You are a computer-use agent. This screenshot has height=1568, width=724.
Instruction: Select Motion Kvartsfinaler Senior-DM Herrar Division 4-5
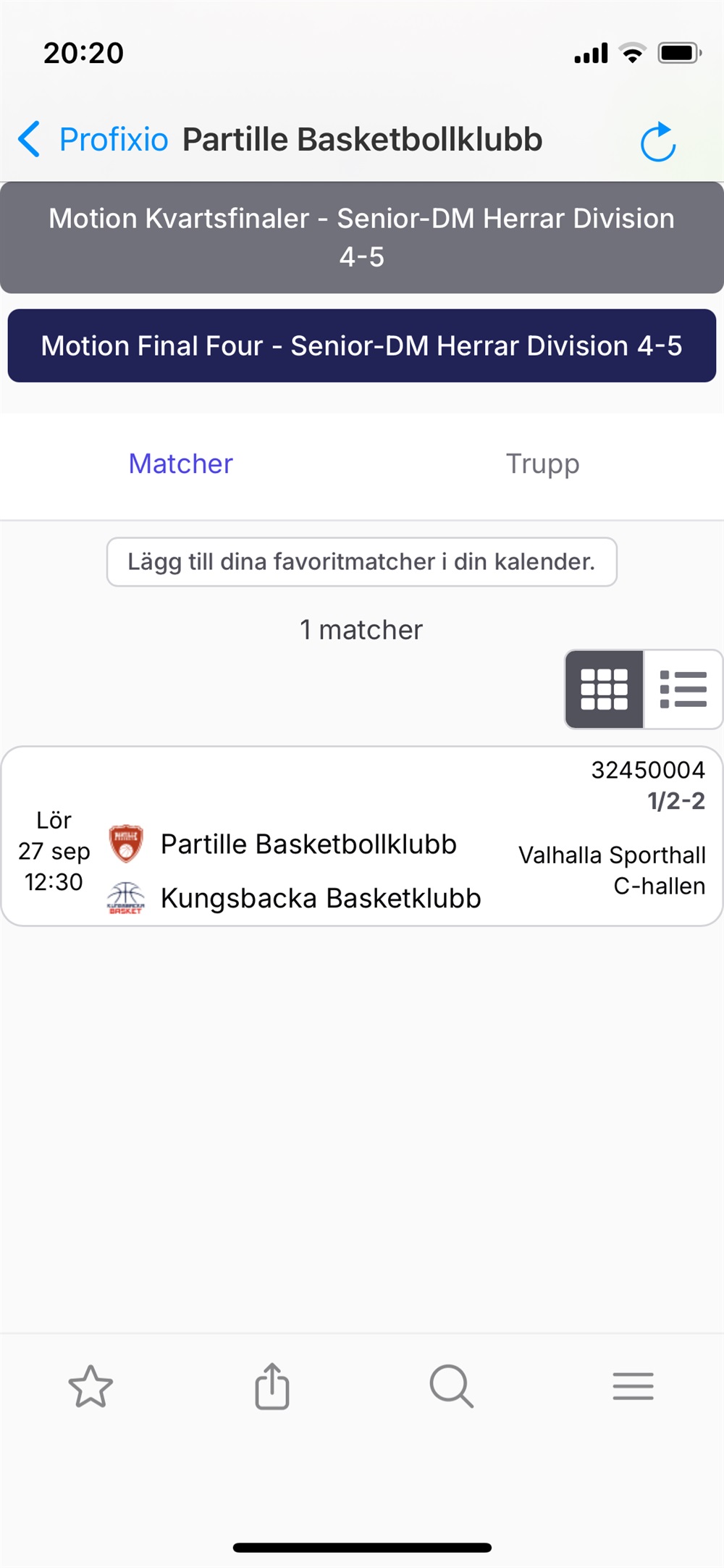[x=362, y=238]
